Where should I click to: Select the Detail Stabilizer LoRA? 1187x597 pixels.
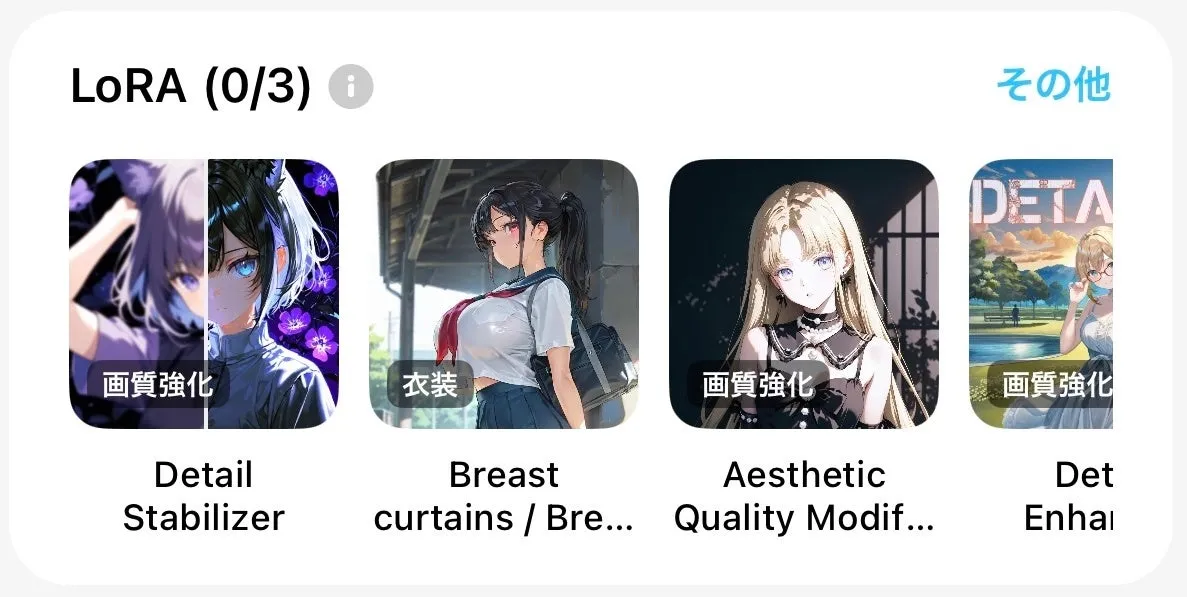(x=204, y=294)
